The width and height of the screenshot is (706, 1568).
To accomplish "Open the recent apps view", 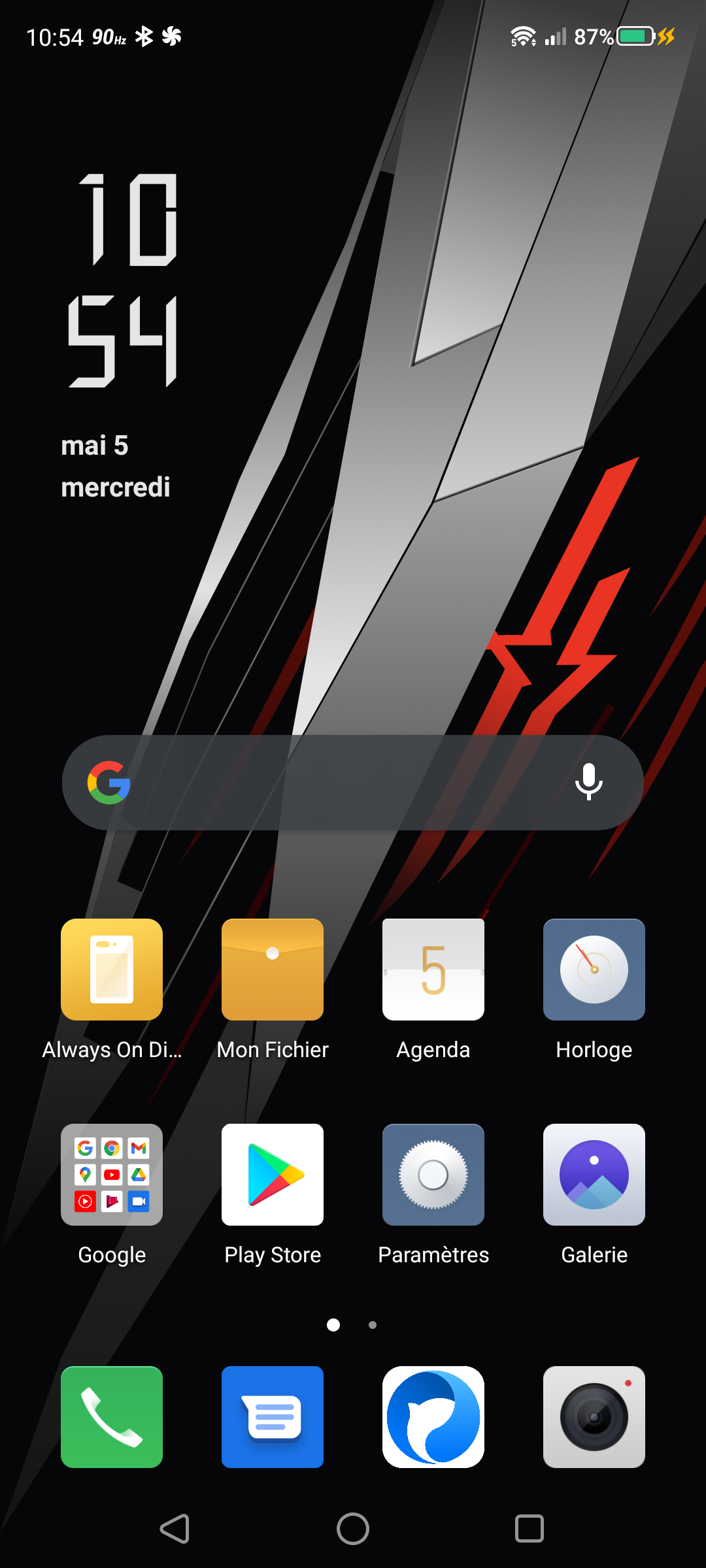I will [529, 1529].
